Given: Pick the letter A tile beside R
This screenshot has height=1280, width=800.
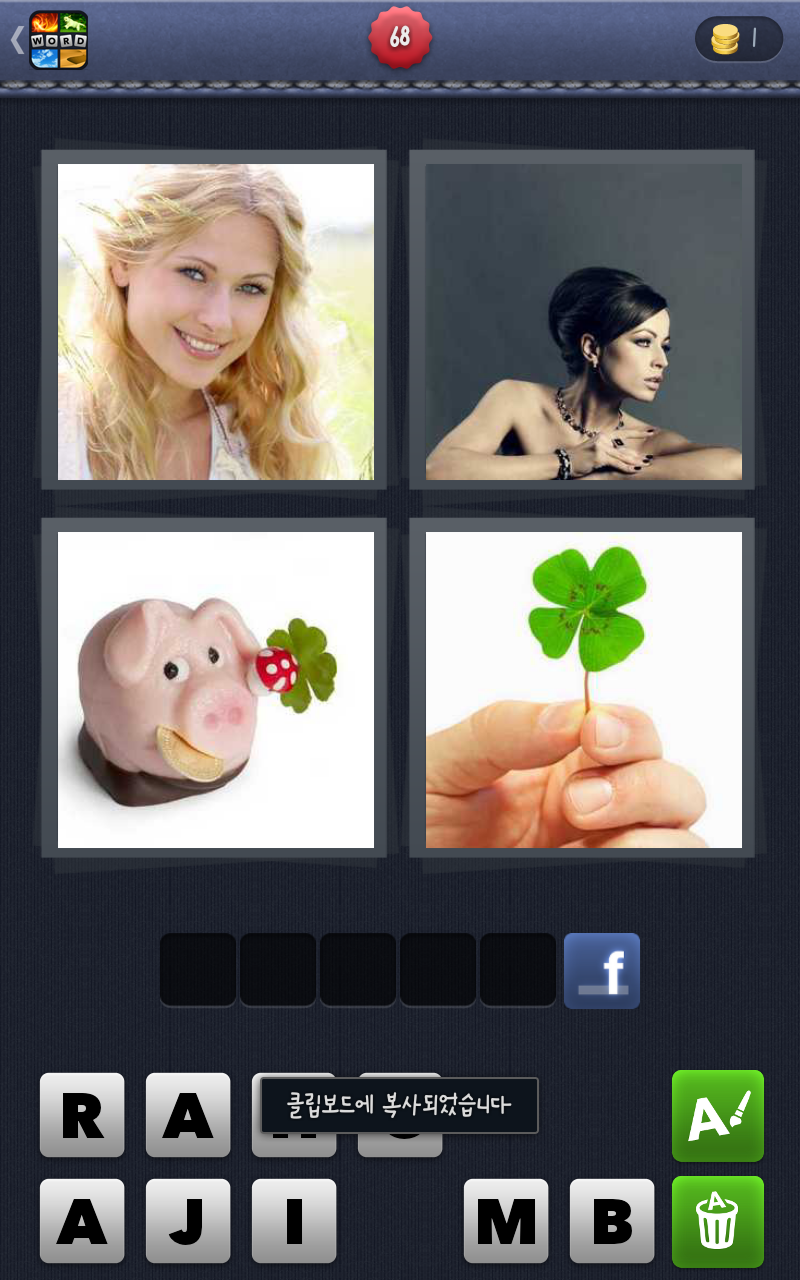Looking at the screenshot, I should 188,1114.
